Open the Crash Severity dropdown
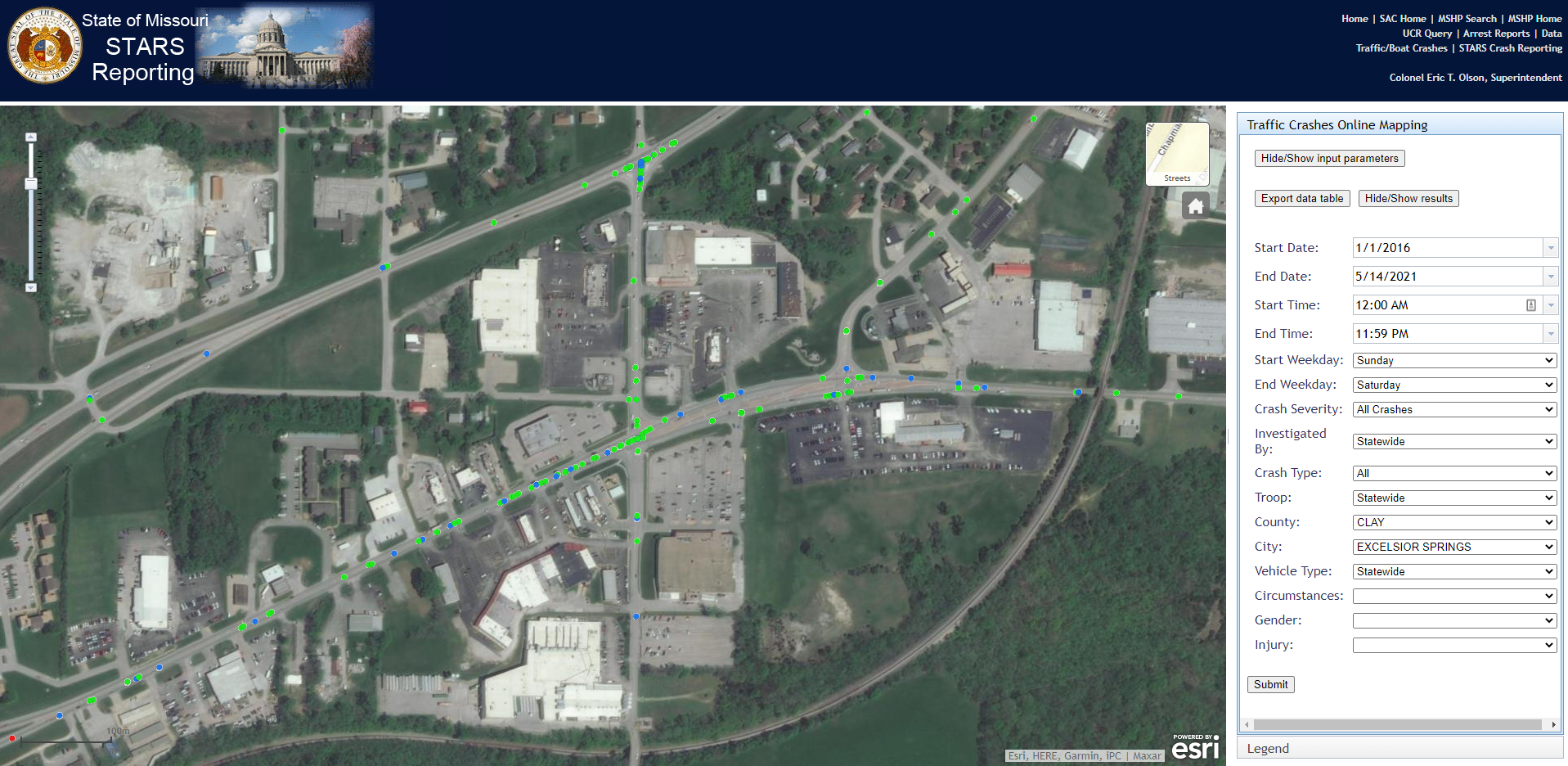 [1453, 409]
